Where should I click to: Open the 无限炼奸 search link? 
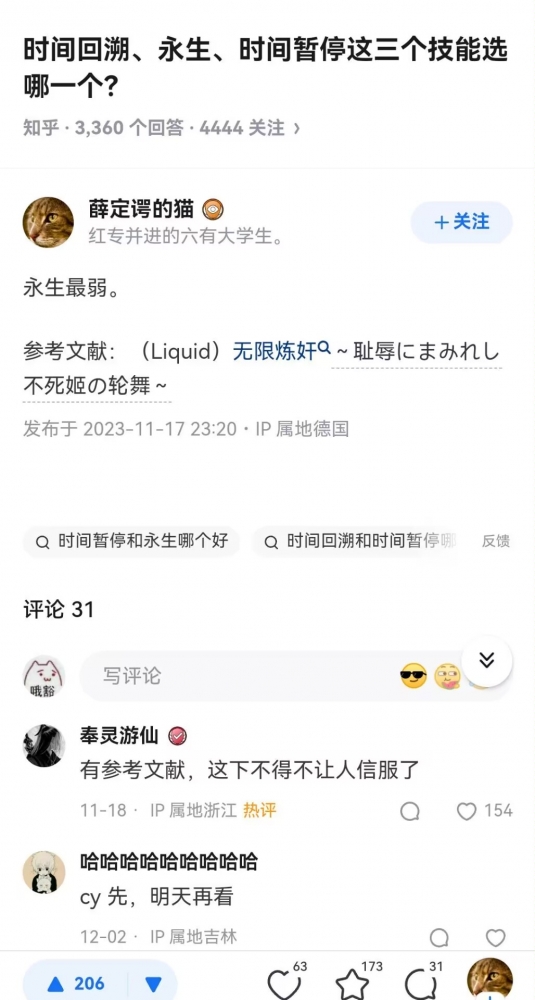coord(281,351)
